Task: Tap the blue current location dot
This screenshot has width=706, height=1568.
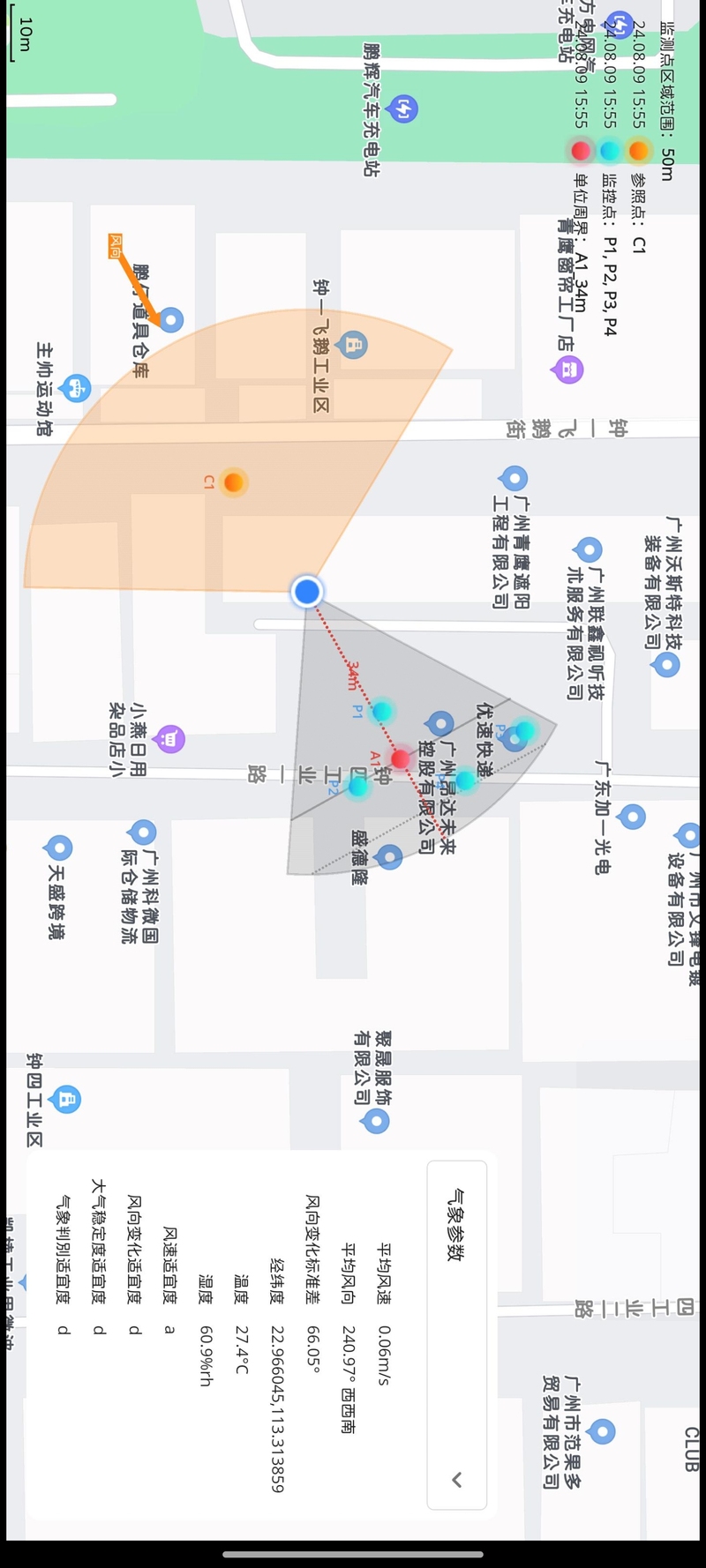Action: pyautogui.click(x=307, y=591)
